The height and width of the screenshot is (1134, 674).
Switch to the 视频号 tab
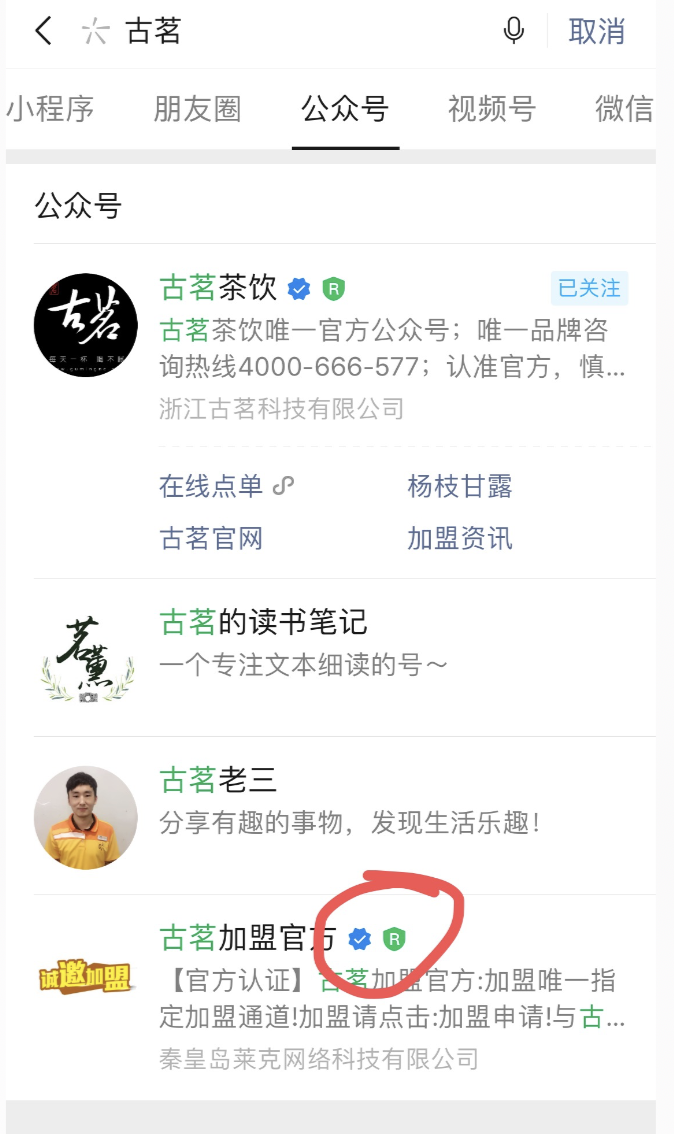coord(492,109)
